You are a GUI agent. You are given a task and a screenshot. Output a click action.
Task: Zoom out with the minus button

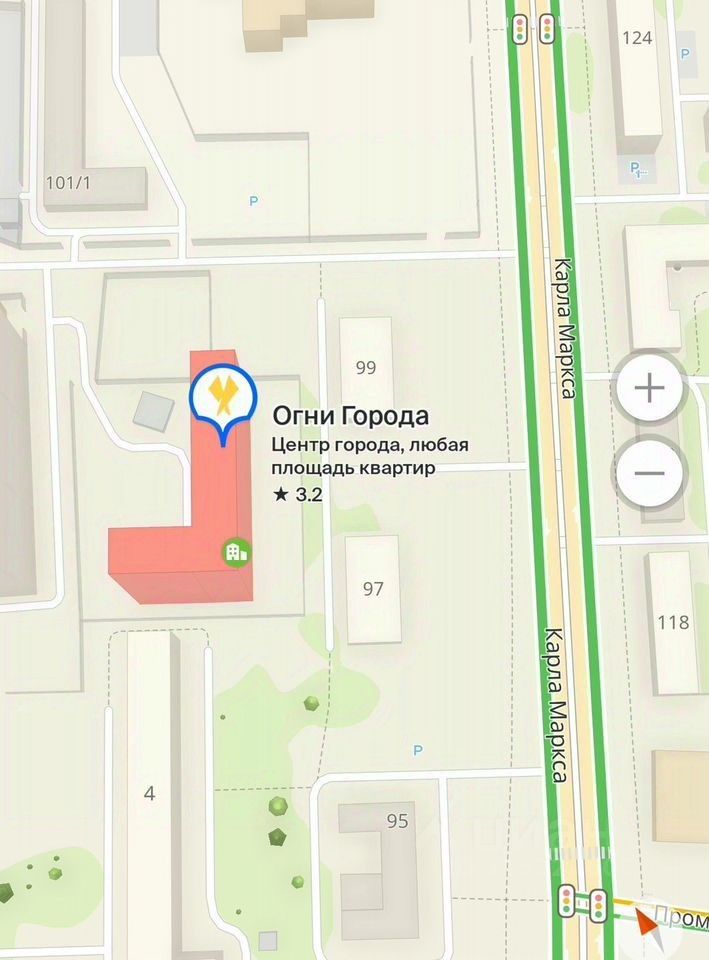click(650, 473)
